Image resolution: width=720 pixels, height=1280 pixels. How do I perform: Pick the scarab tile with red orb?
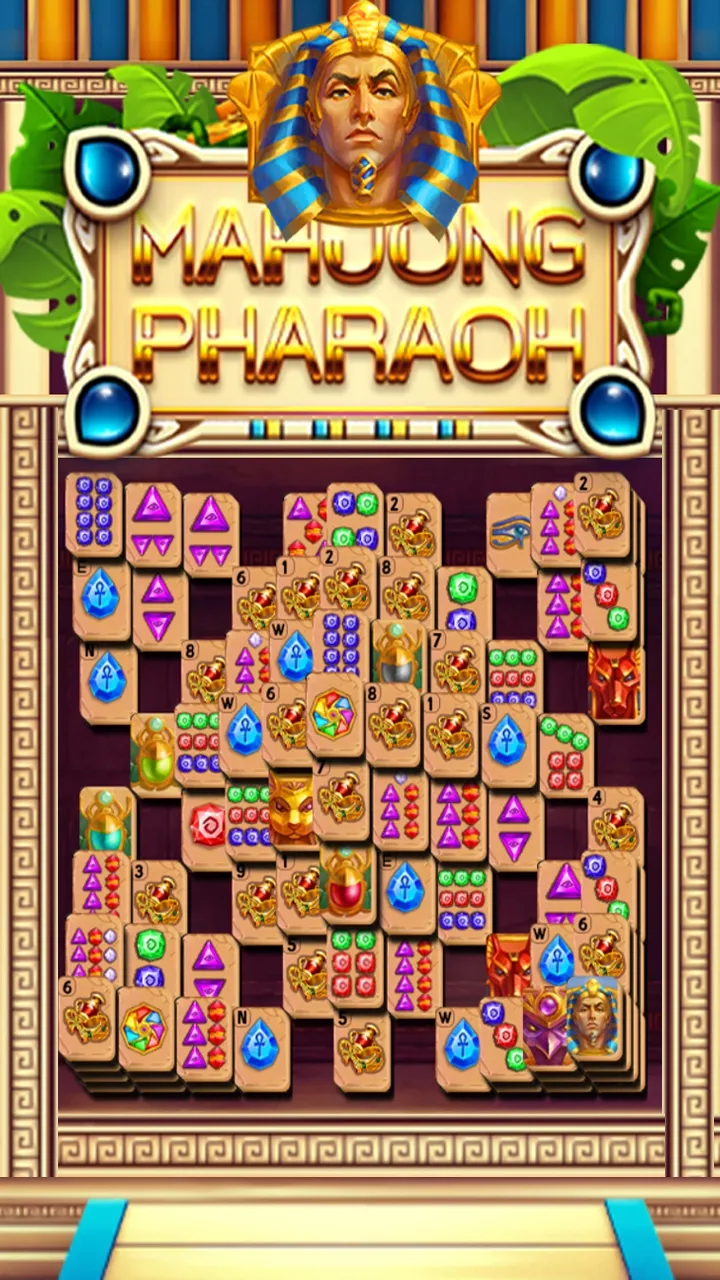[x=346, y=883]
